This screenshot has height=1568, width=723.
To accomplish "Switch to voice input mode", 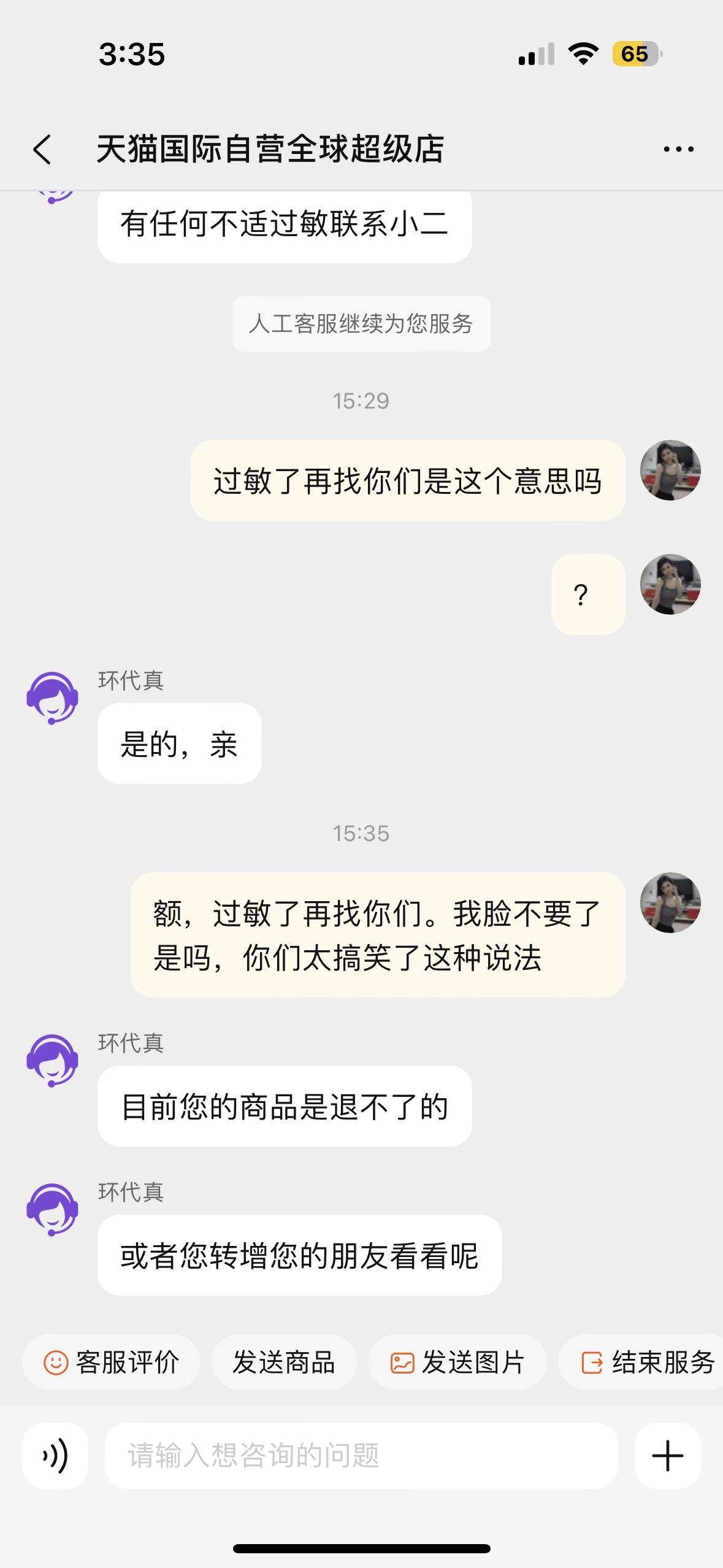I will (x=55, y=1456).
